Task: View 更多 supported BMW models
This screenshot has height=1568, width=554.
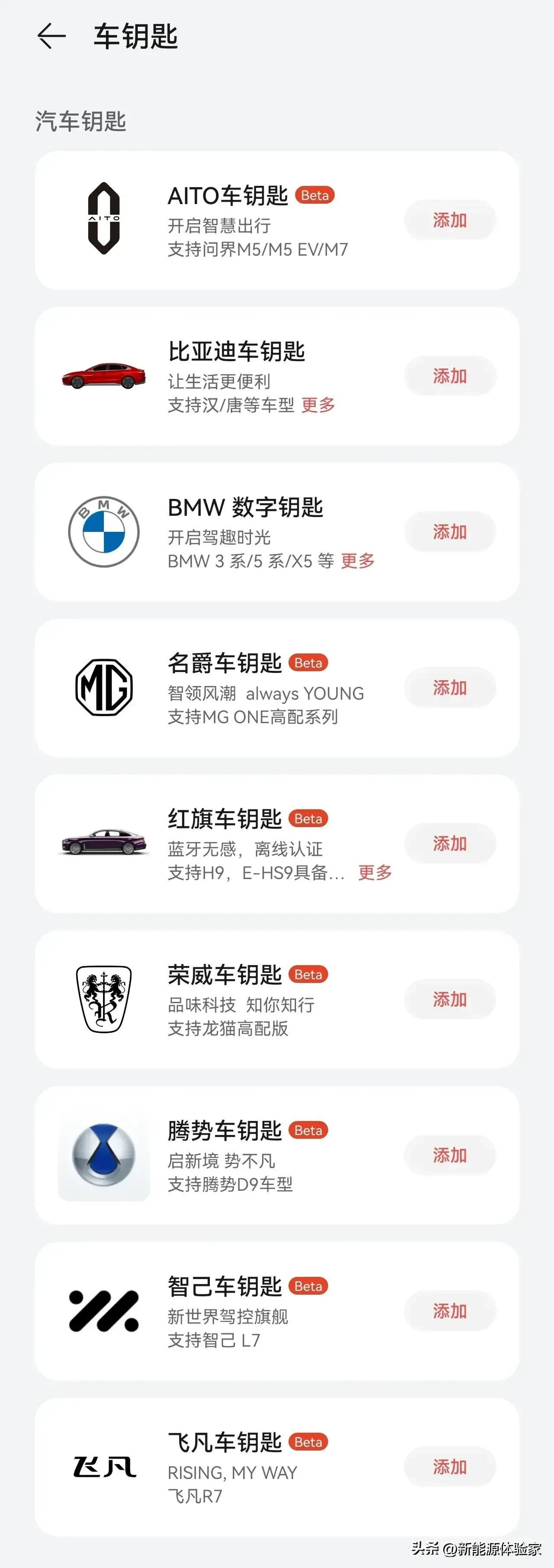Action: (358, 561)
